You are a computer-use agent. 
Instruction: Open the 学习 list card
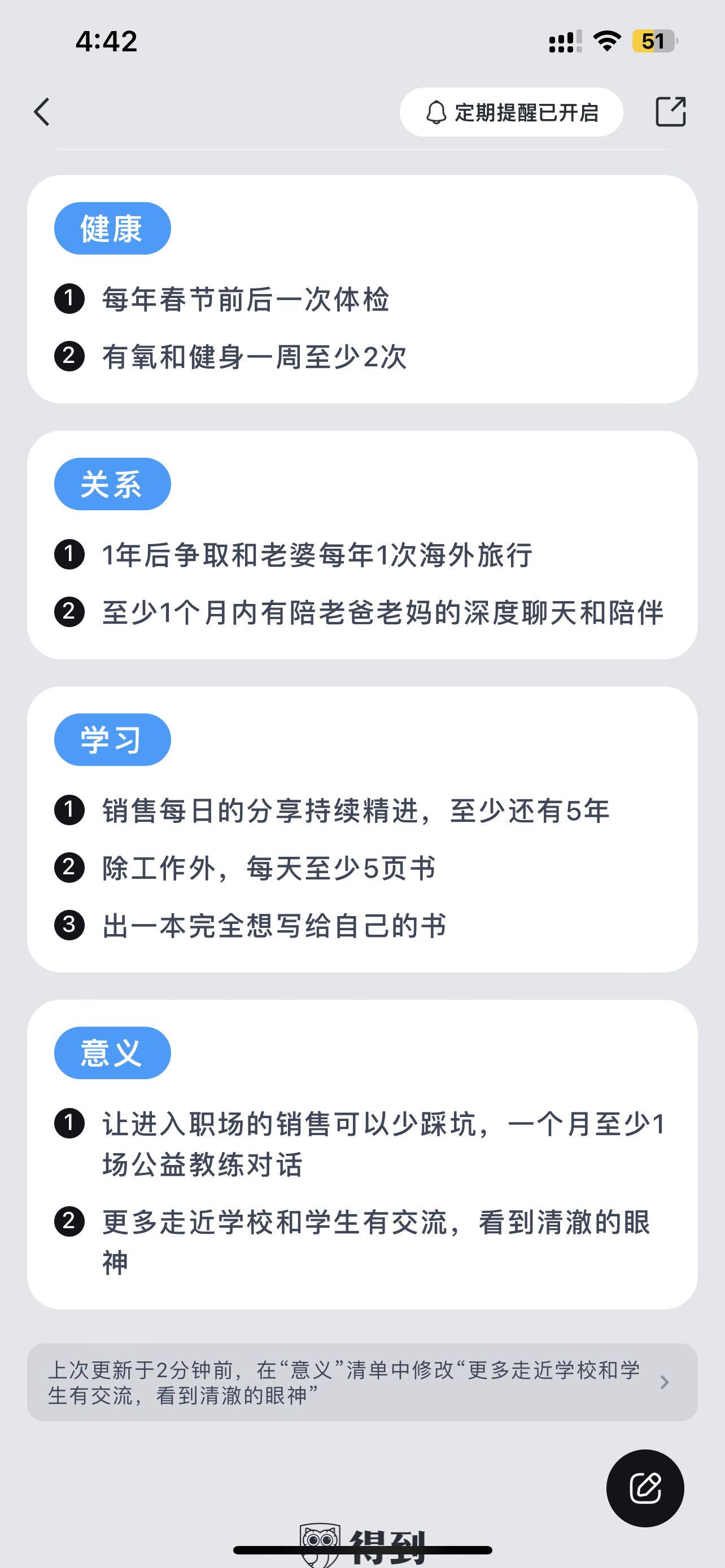point(362,829)
